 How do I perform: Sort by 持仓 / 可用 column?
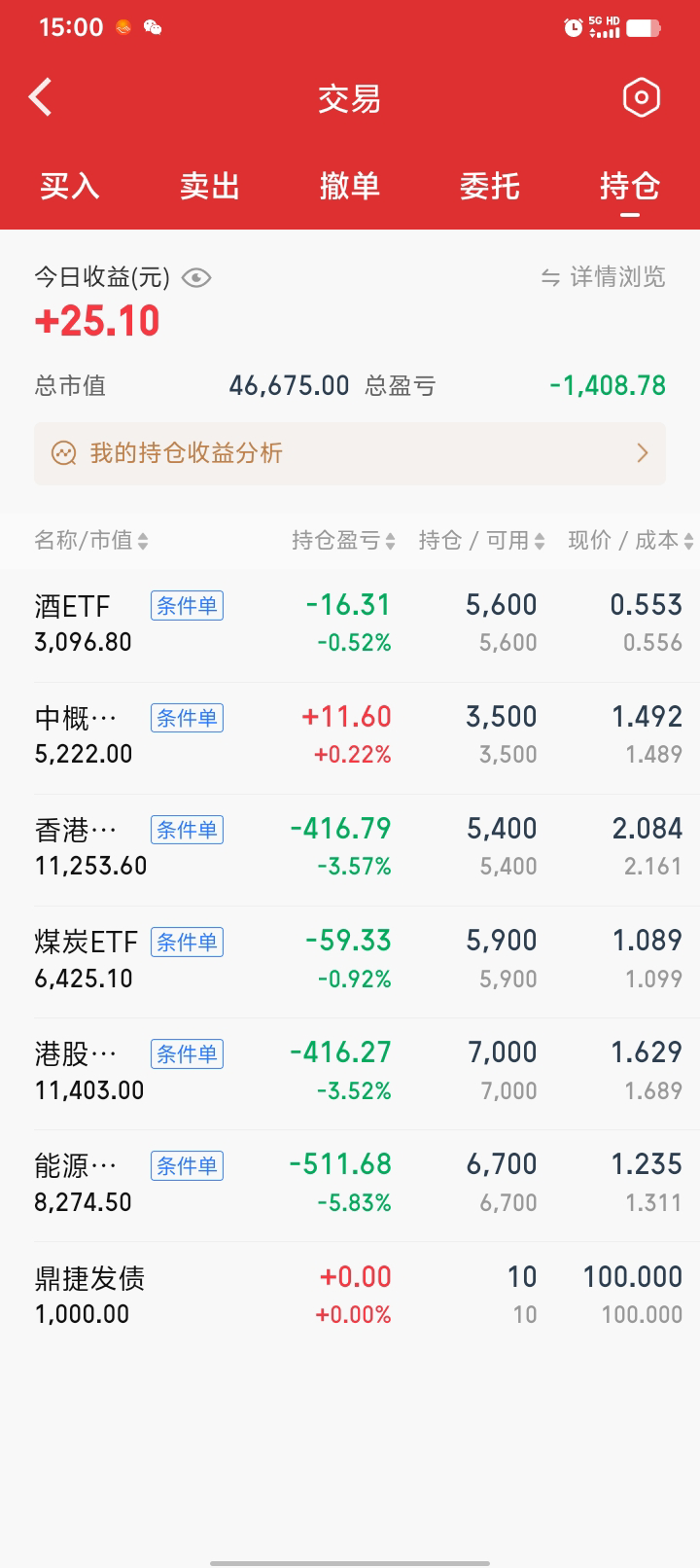(481, 541)
